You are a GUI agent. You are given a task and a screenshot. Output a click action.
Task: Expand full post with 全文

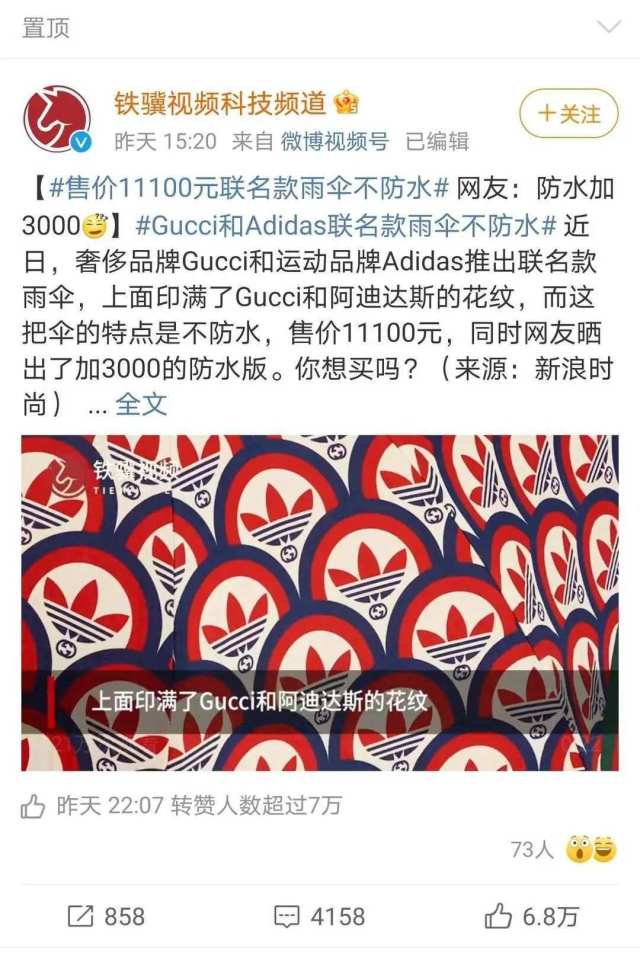[141, 404]
